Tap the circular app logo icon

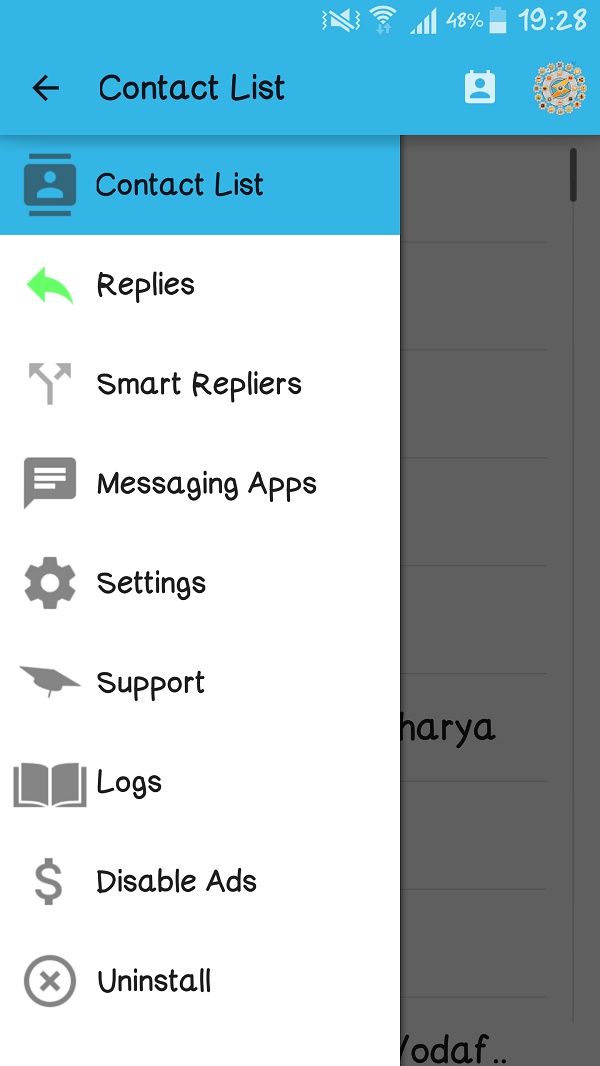click(x=559, y=88)
